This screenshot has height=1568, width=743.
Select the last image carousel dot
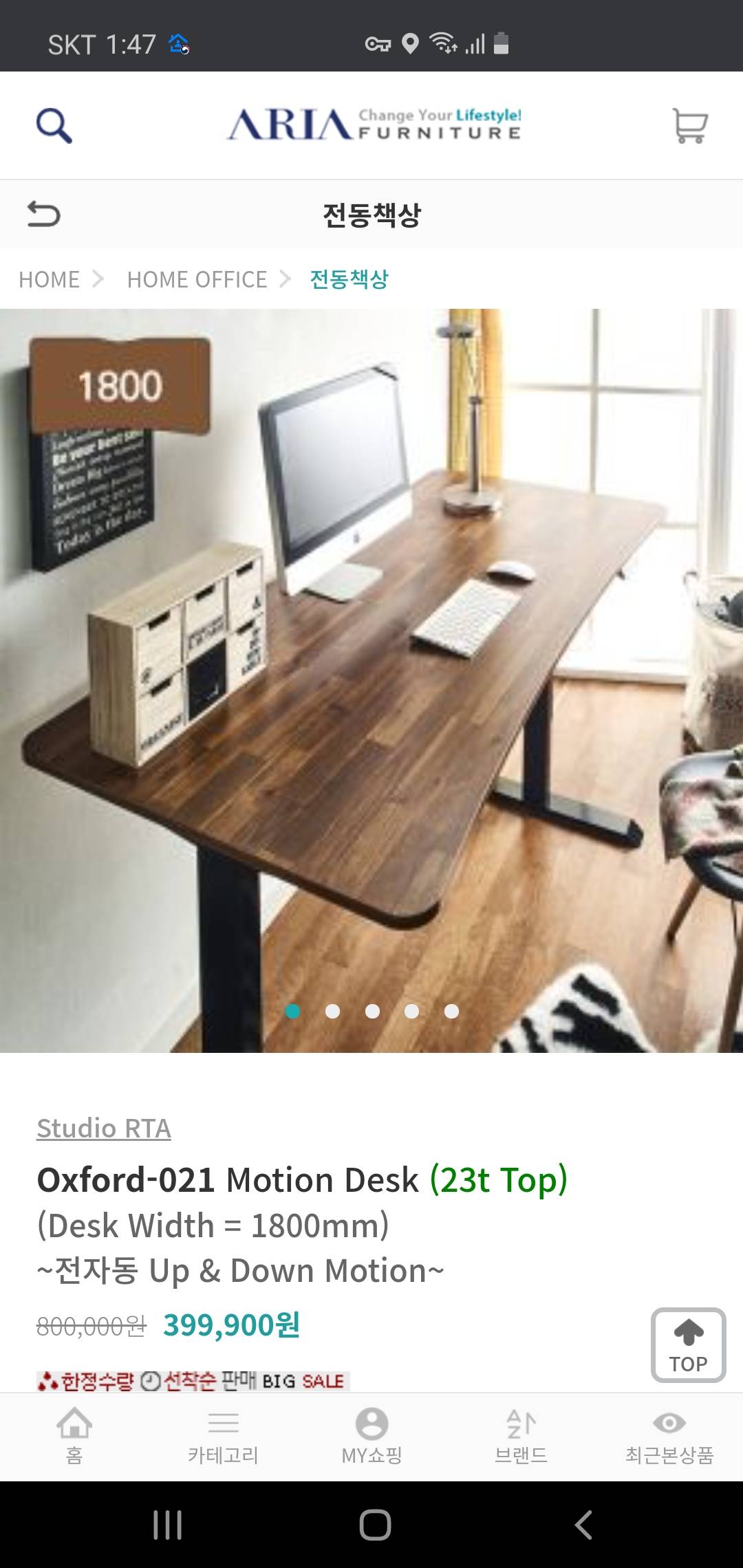(x=451, y=1011)
